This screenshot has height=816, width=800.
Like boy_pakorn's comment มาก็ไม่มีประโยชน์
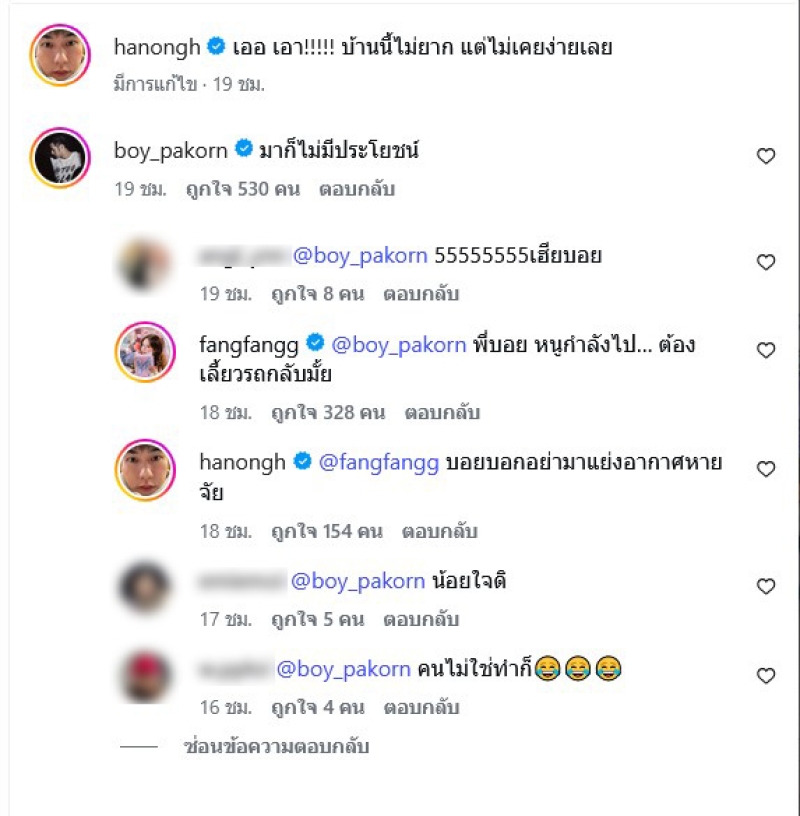tap(765, 156)
